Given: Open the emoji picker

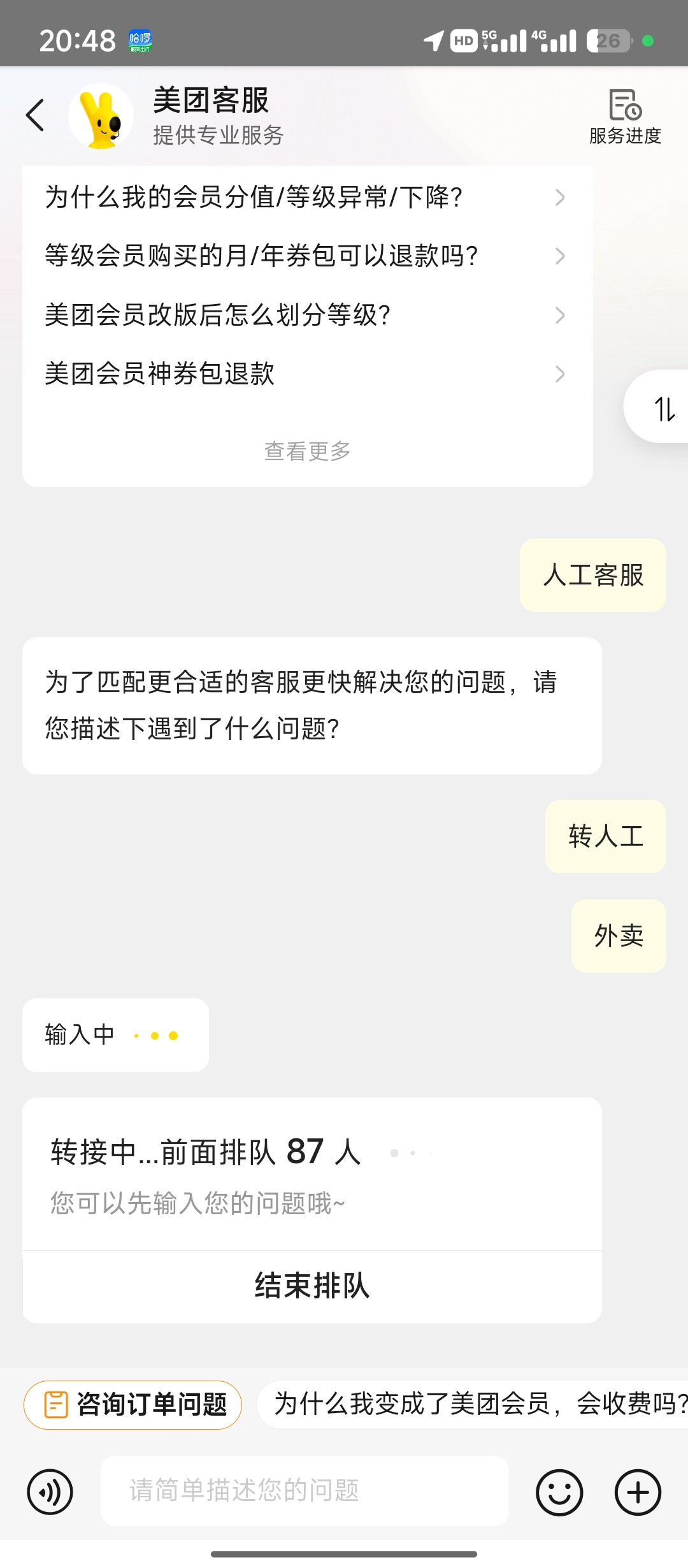Looking at the screenshot, I should tap(559, 1492).
